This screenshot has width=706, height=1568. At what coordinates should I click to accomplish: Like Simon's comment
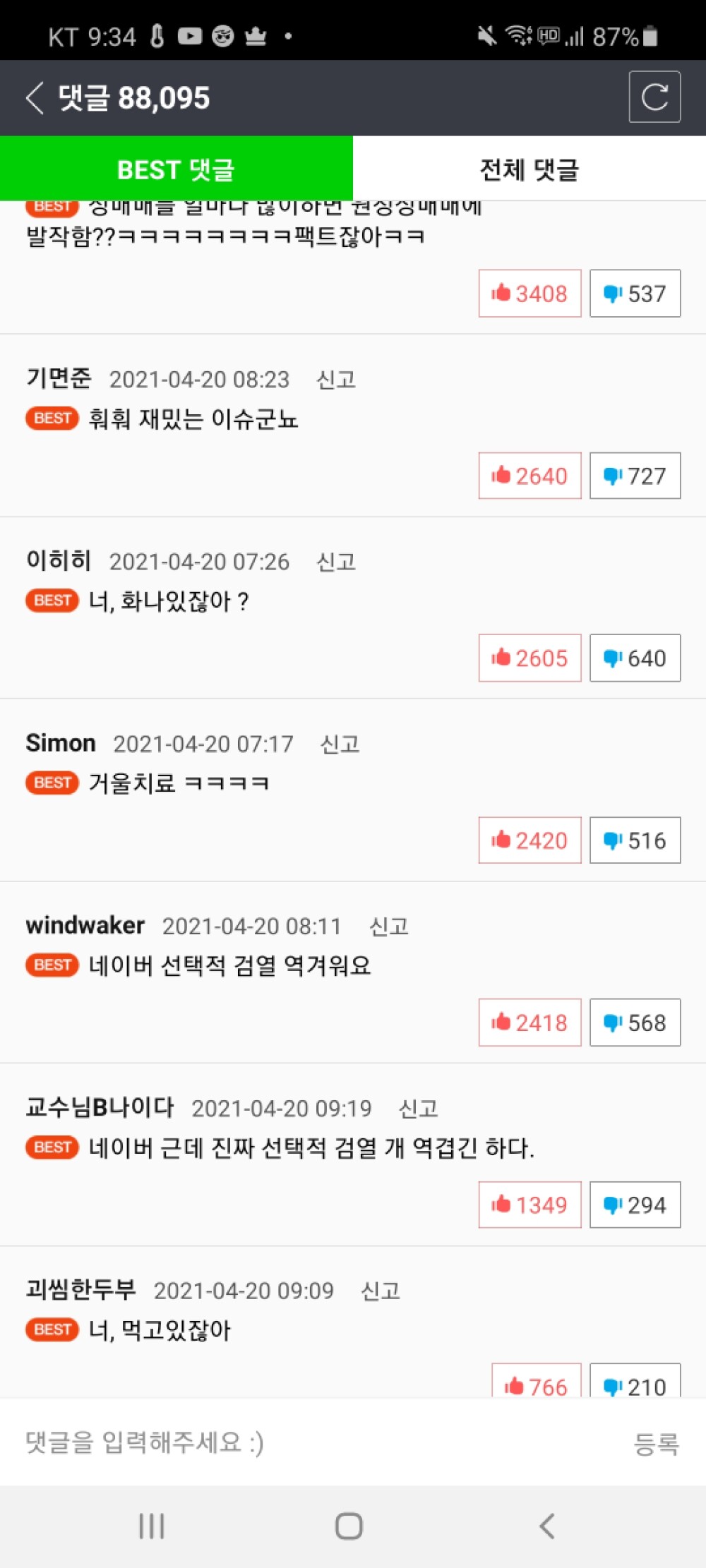coord(529,840)
